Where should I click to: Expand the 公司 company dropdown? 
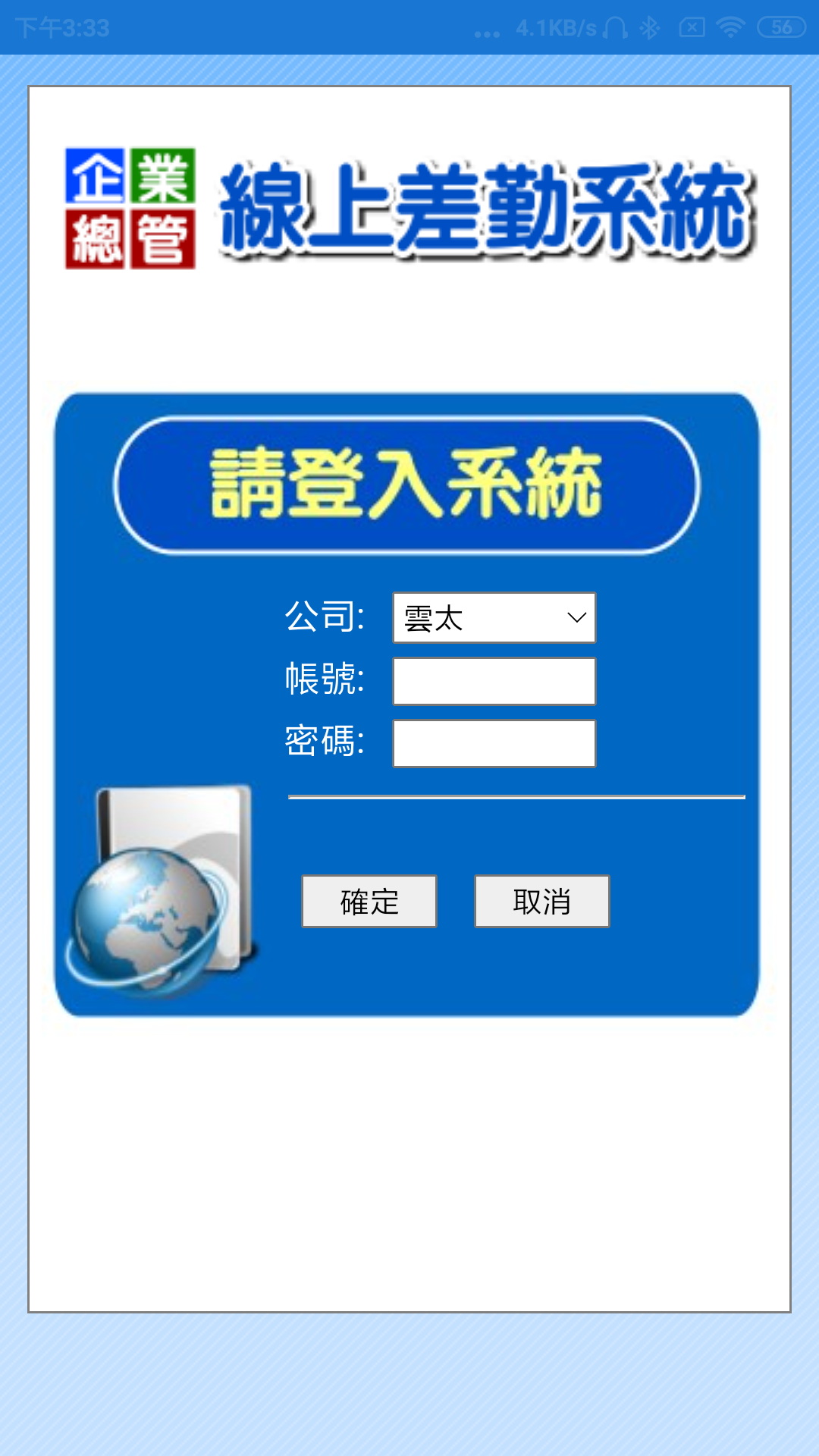pyautogui.click(x=494, y=618)
